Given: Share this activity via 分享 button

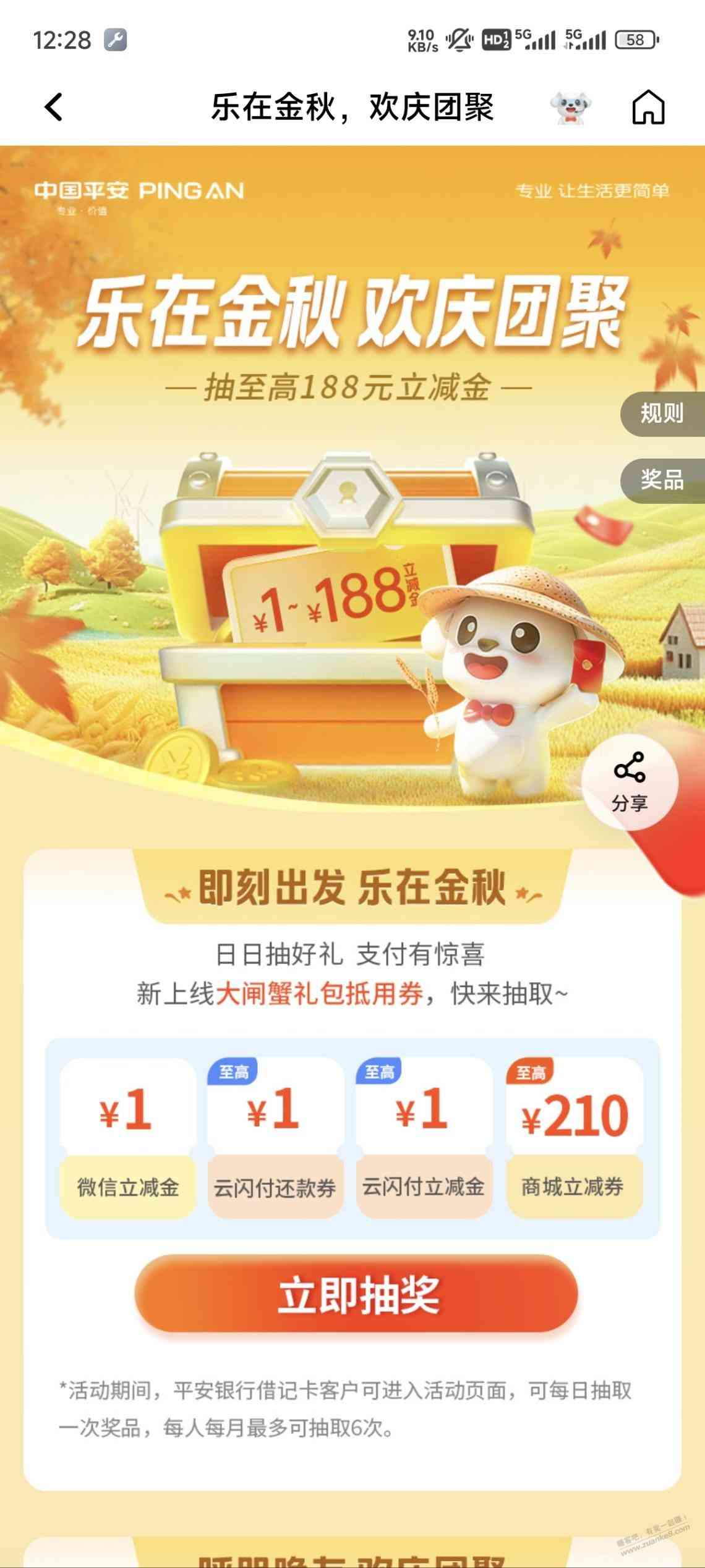Looking at the screenshot, I should [x=630, y=782].
